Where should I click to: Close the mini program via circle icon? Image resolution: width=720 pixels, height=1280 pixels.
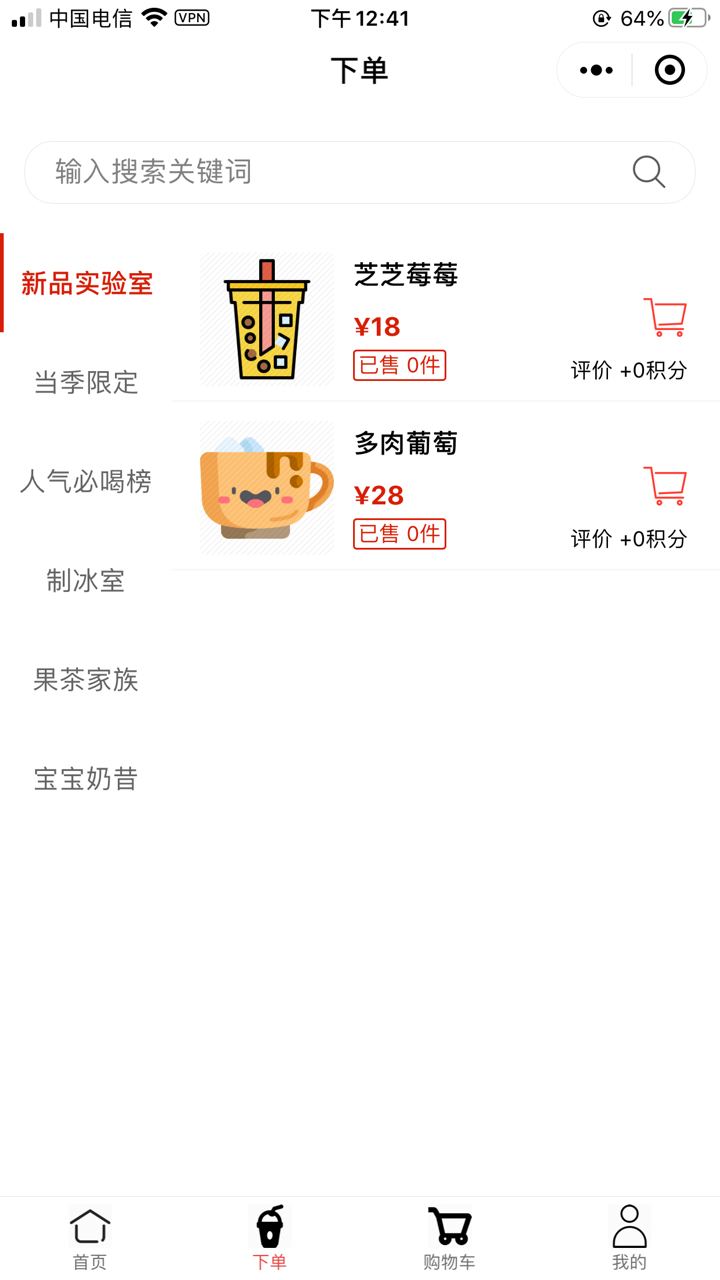669,70
